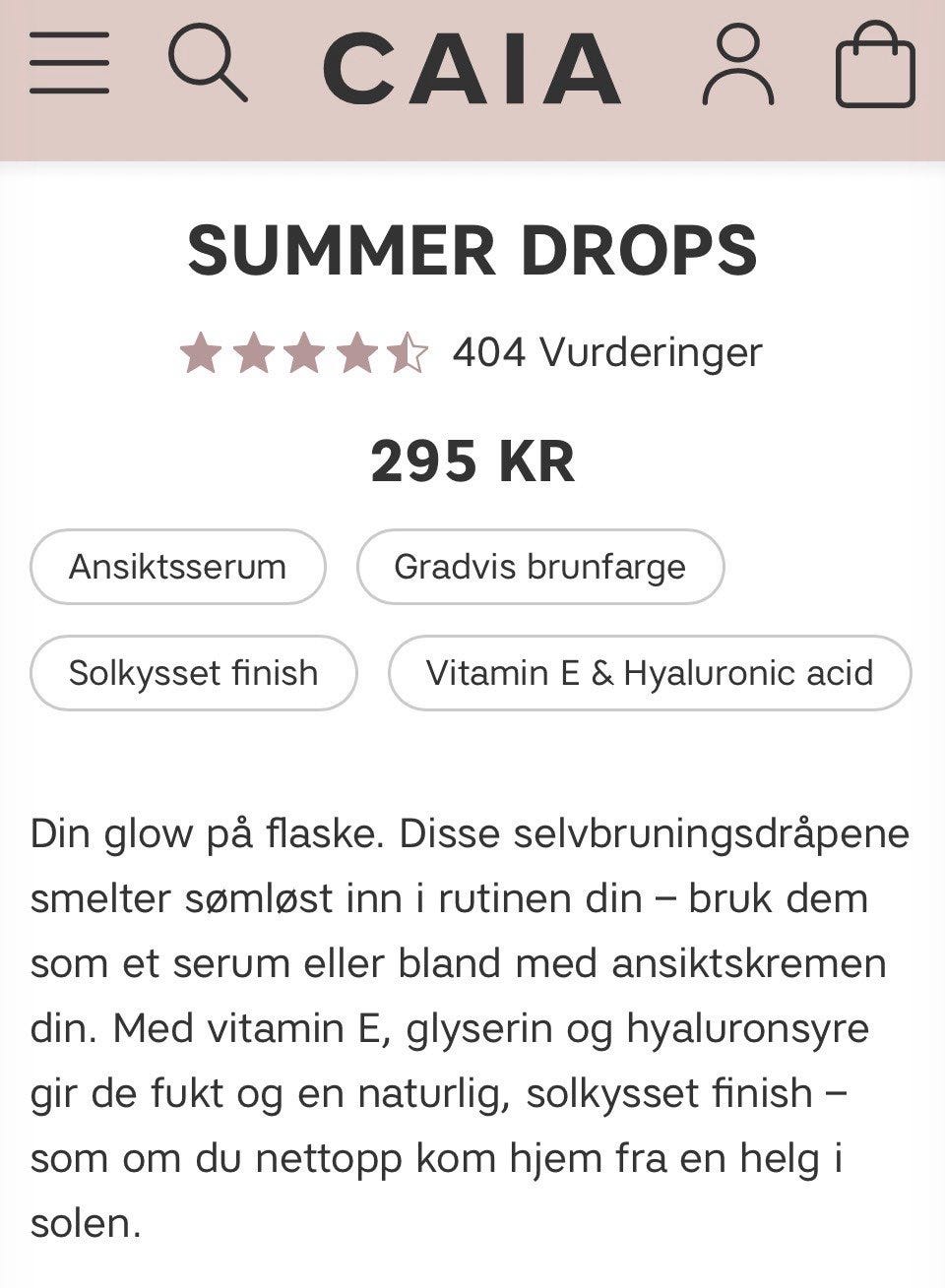The width and height of the screenshot is (945, 1288).
Task: Open the search magnifier
Action: [208, 65]
